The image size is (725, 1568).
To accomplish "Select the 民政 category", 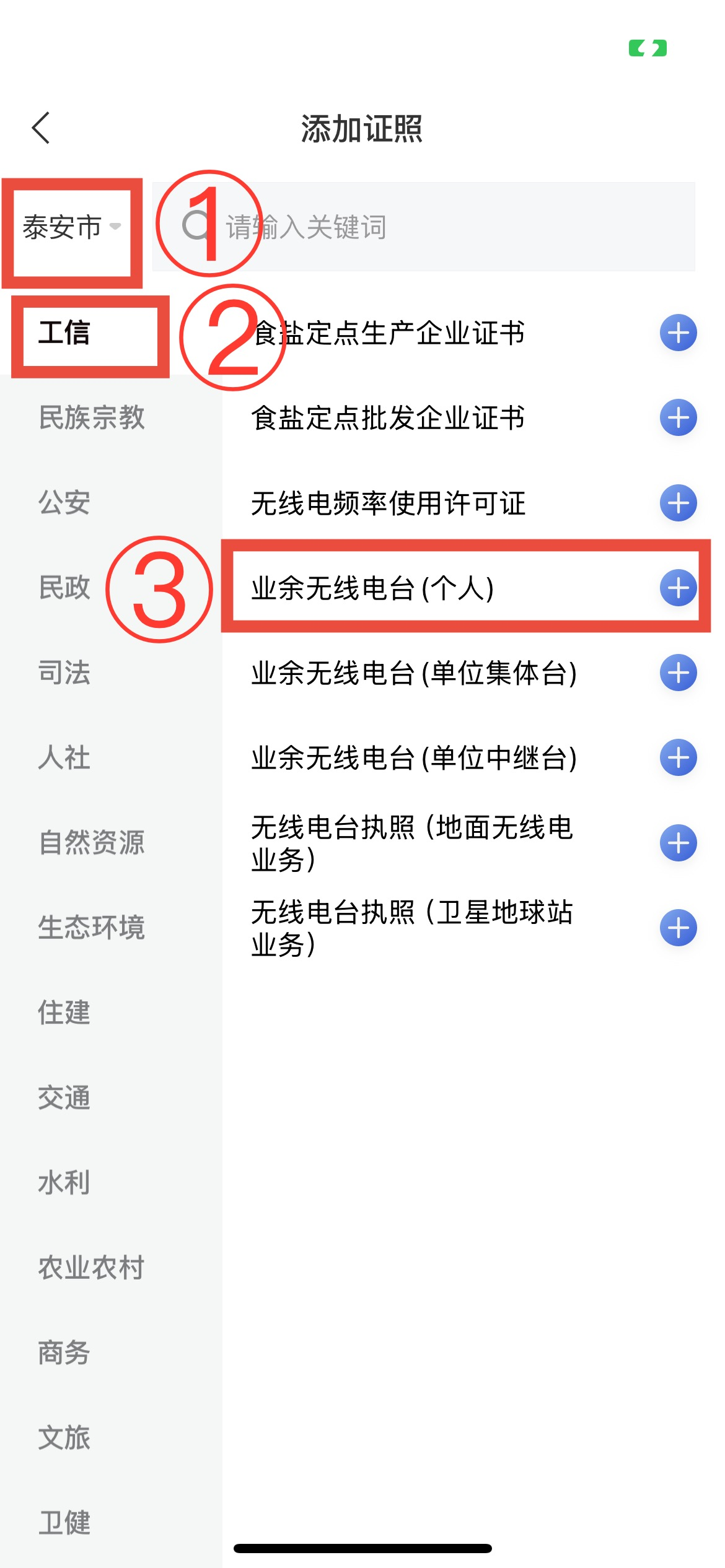I will 64,587.
